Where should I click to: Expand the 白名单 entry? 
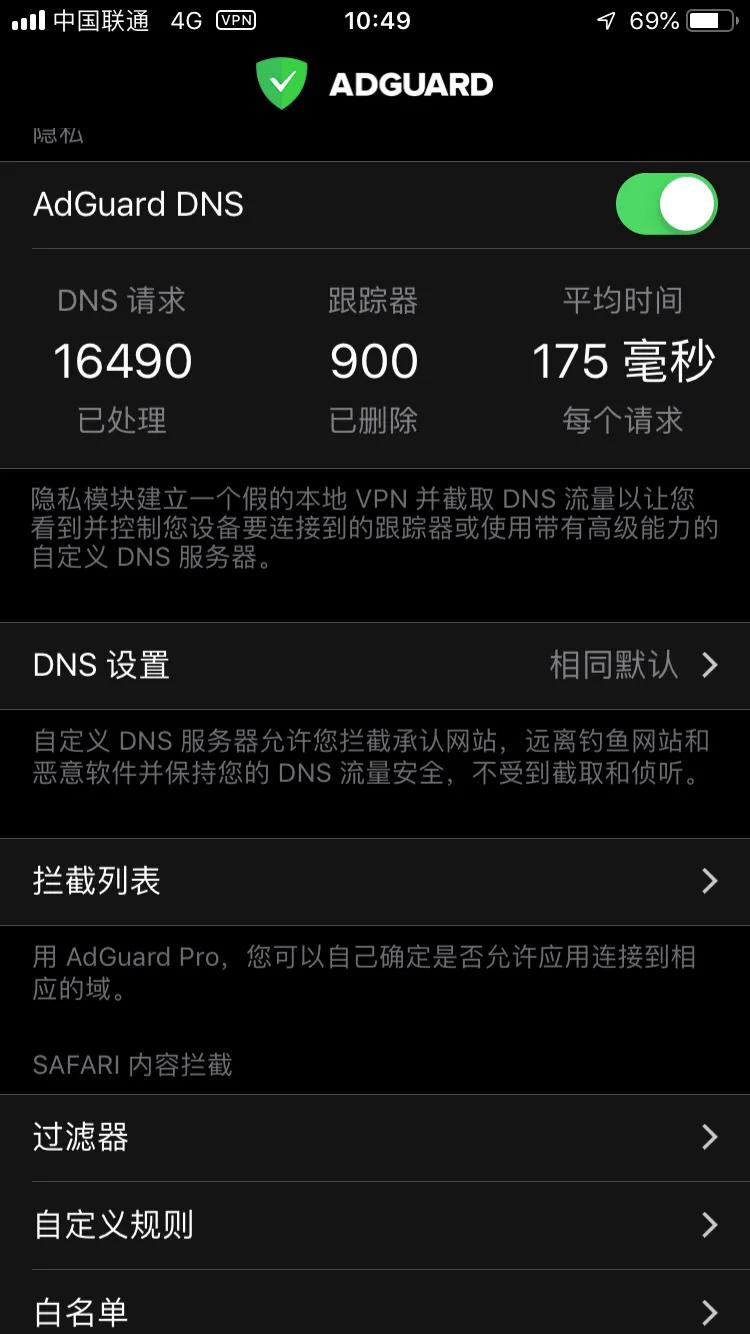(x=375, y=1310)
